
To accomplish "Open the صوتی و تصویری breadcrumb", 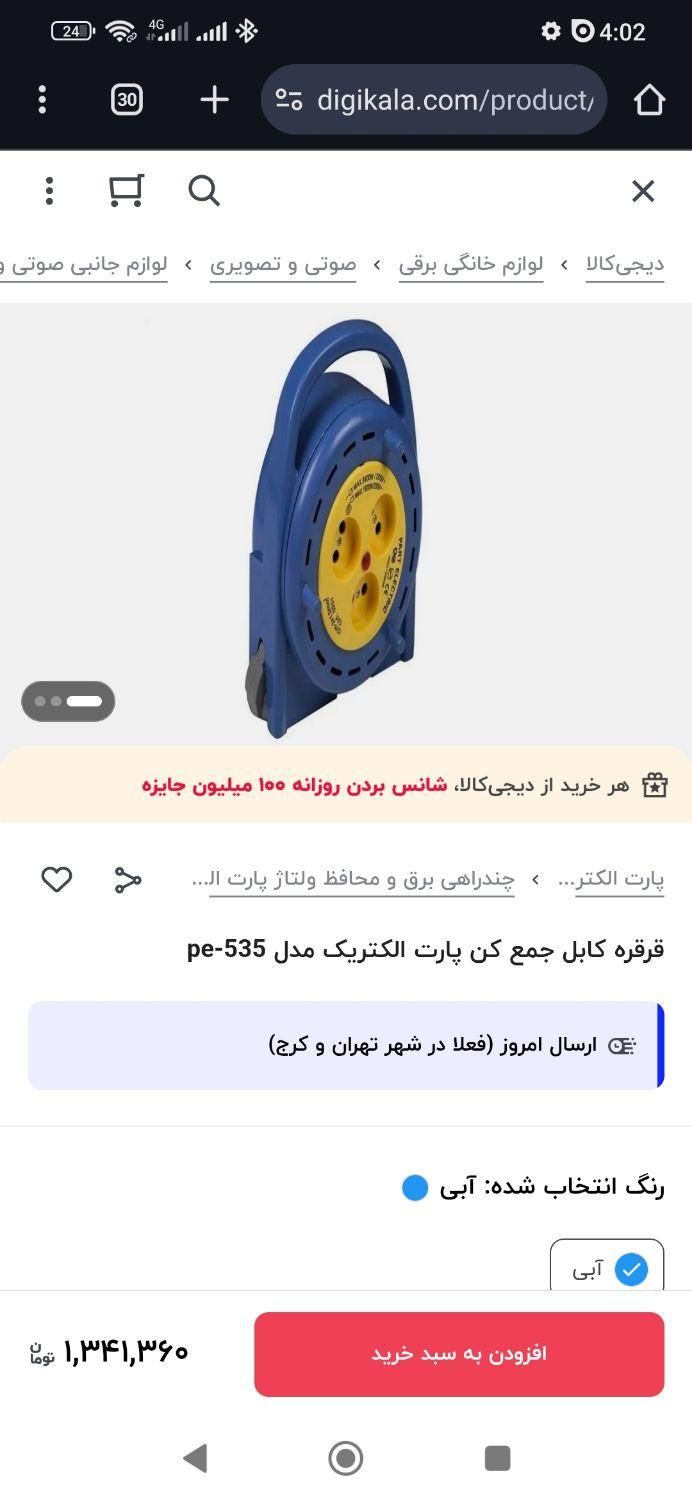I will (x=283, y=264).
